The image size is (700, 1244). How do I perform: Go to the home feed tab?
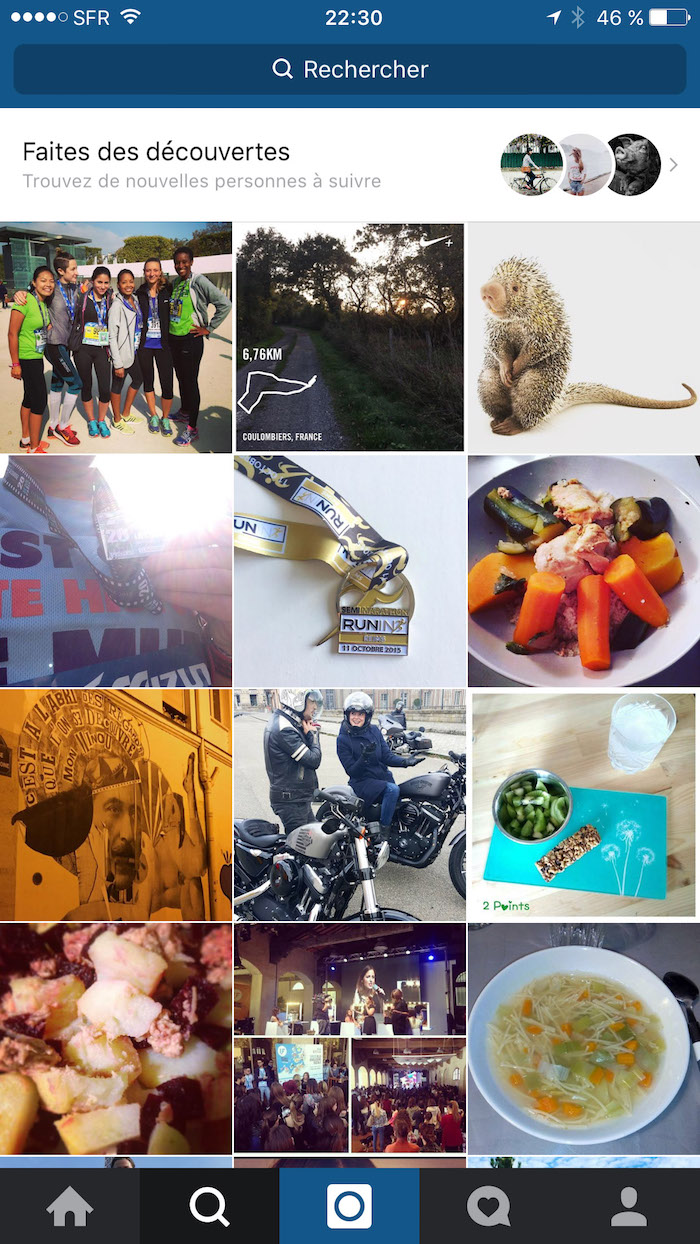click(x=70, y=1207)
